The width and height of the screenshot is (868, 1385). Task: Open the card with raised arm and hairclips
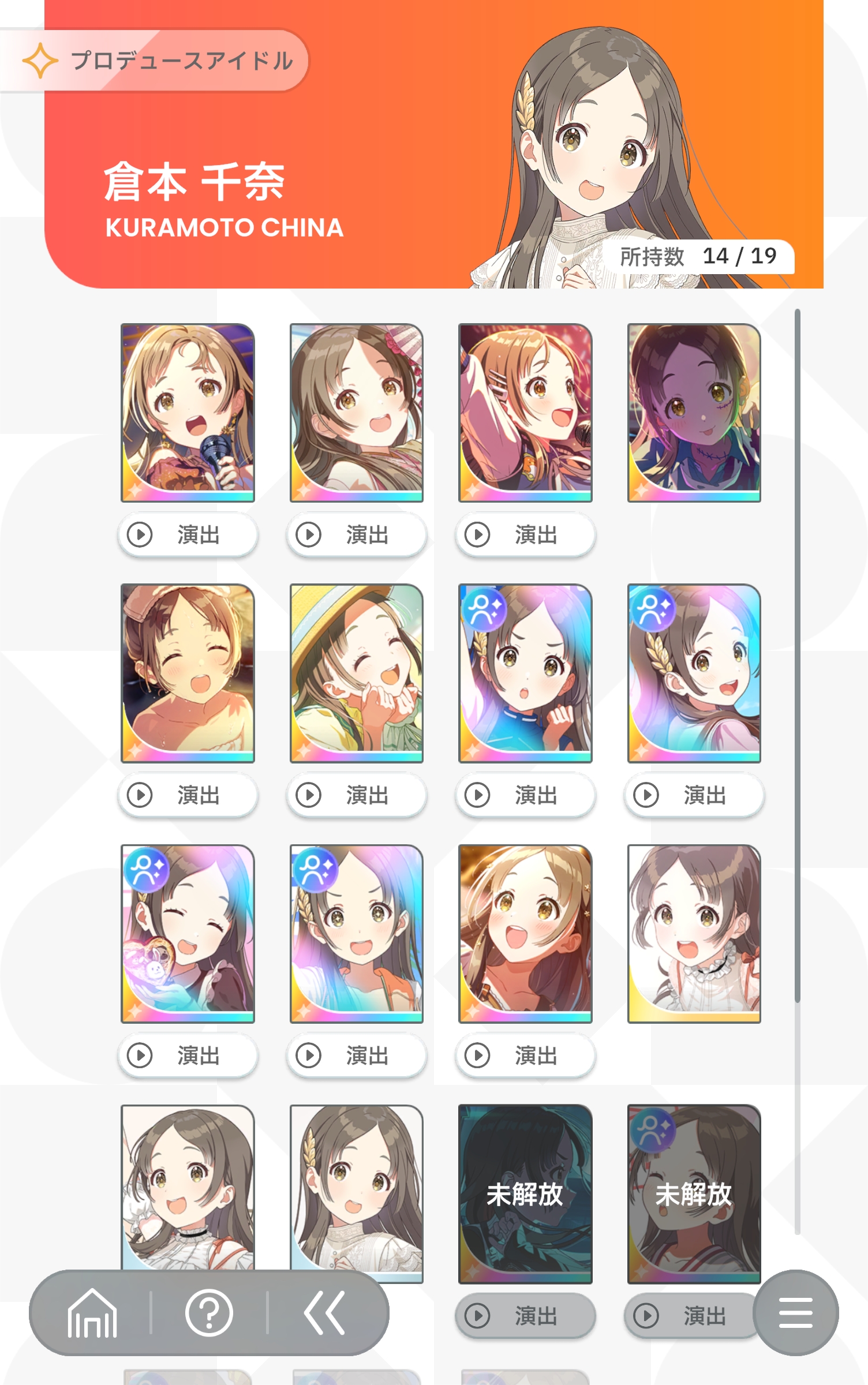click(525, 413)
